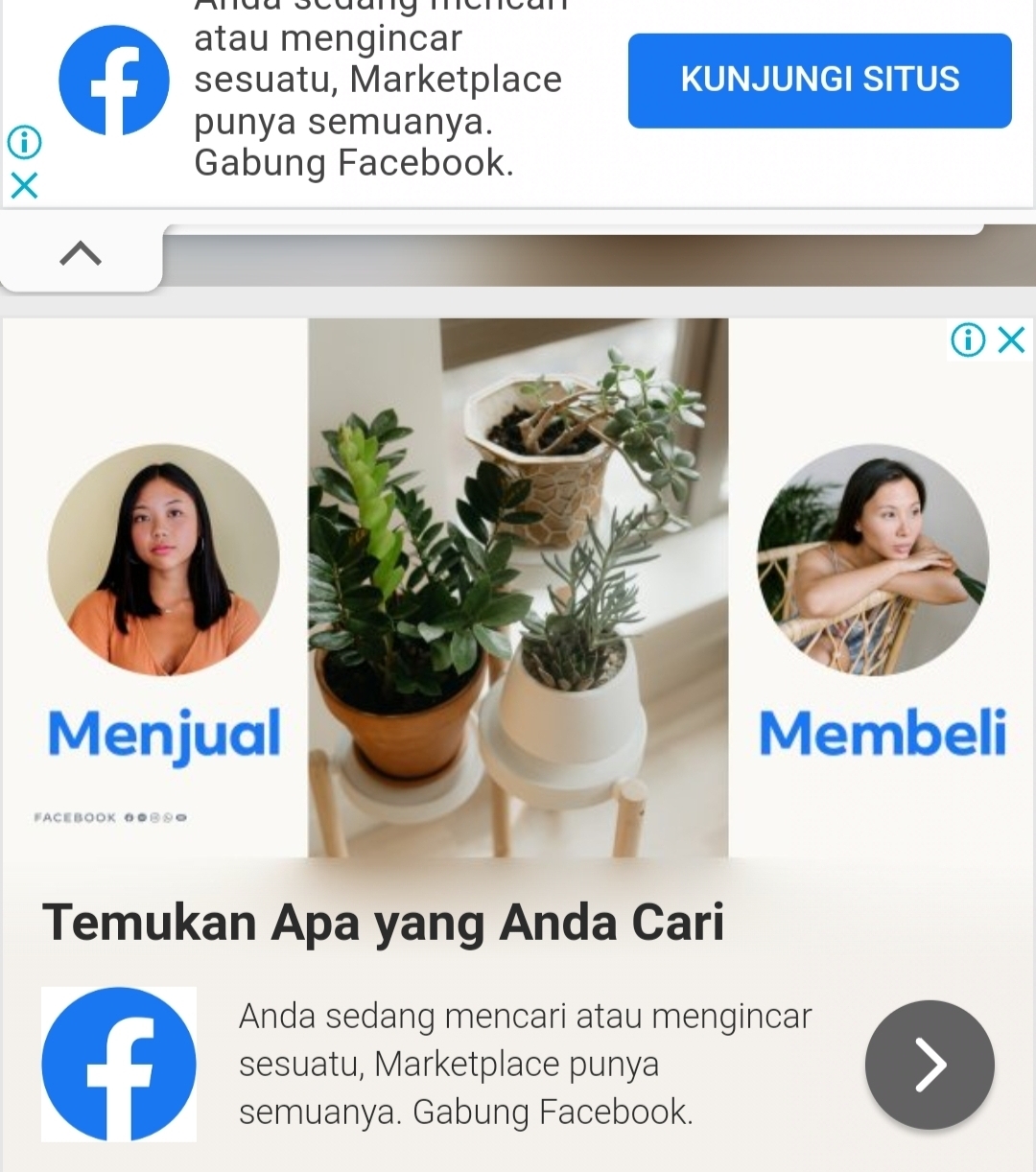Dismiss the Menjual Membeli ad
Image resolution: width=1036 pixels, height=1172 pixels.
[x=1012, y=340]
